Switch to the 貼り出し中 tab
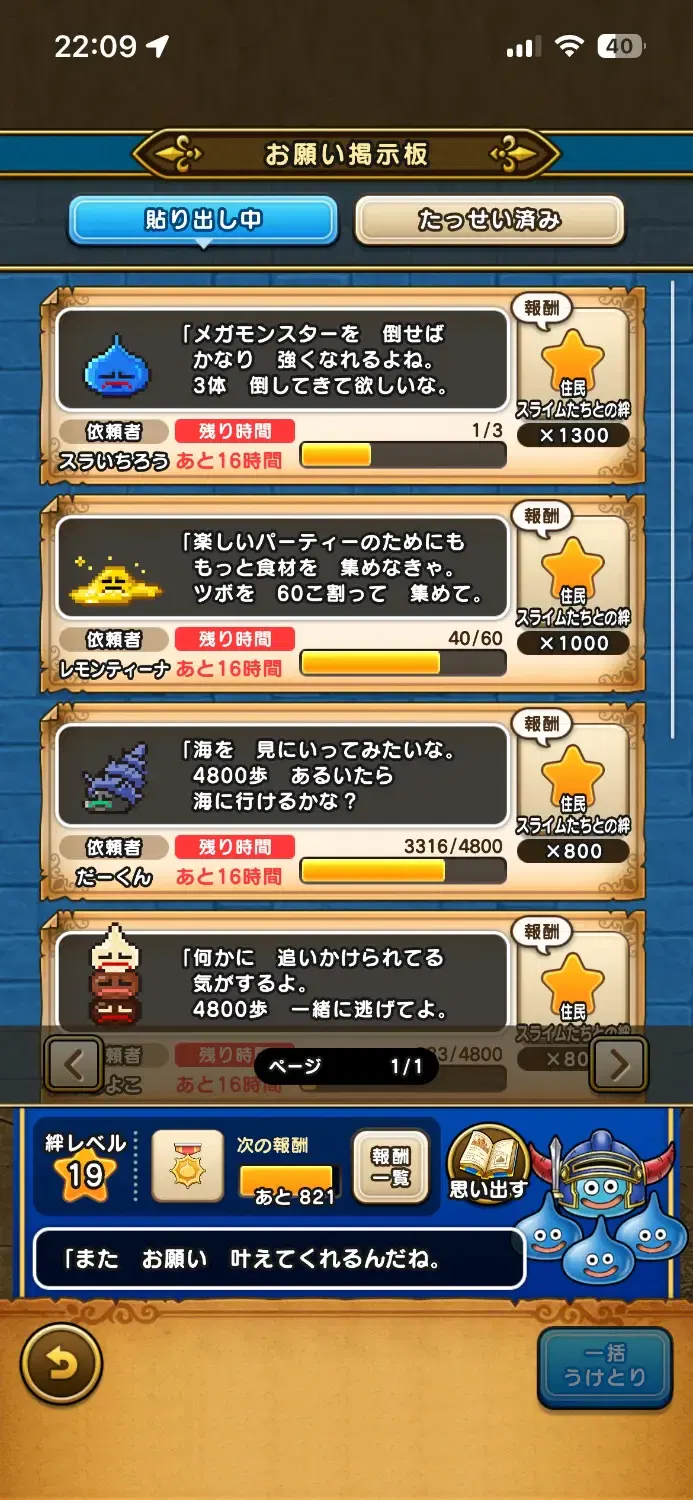Screen dimensions: 693x1500 pyautogui.click(x=202, y=220)
